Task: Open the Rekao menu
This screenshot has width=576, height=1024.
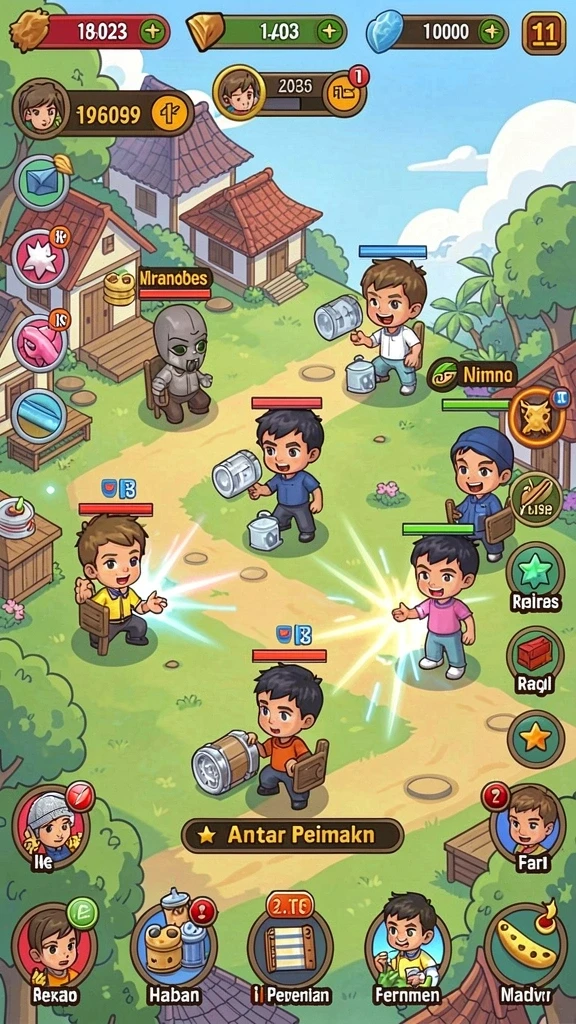Action: point(54,945)
